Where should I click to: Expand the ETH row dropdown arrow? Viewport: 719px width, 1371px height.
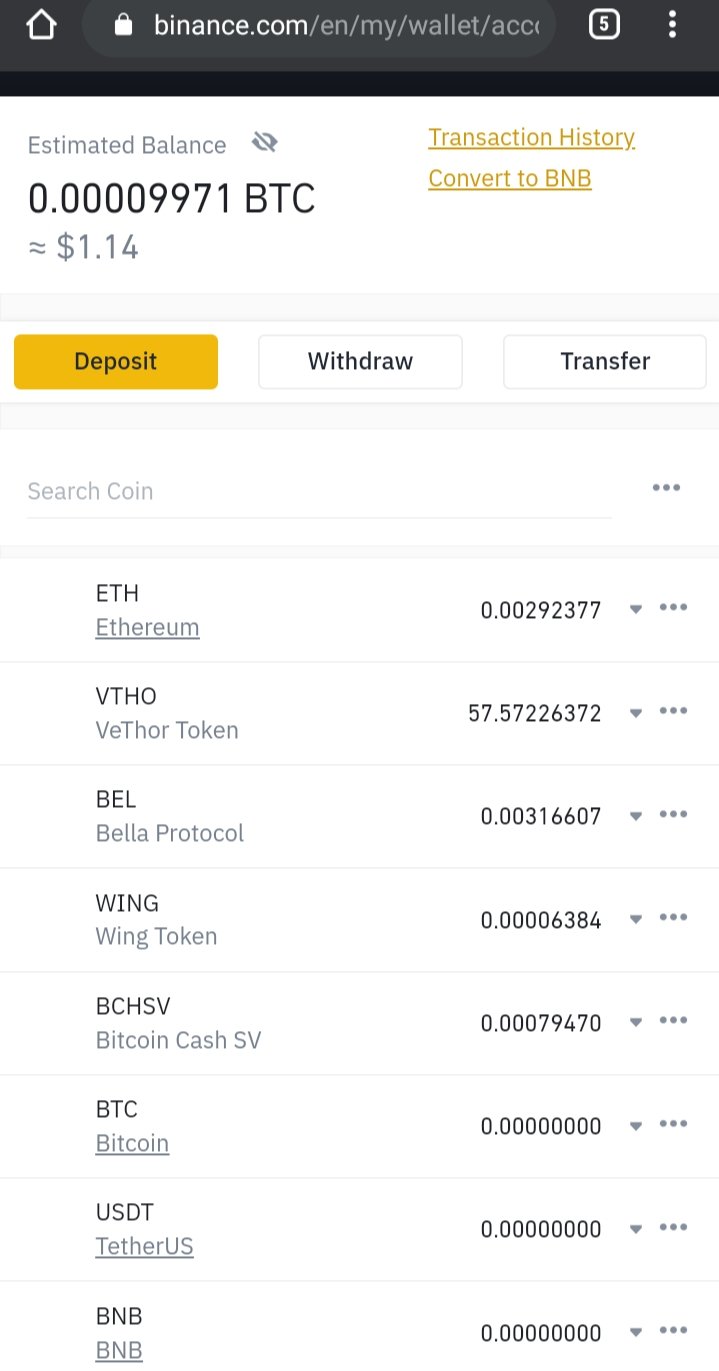click(x=635, y=609)
